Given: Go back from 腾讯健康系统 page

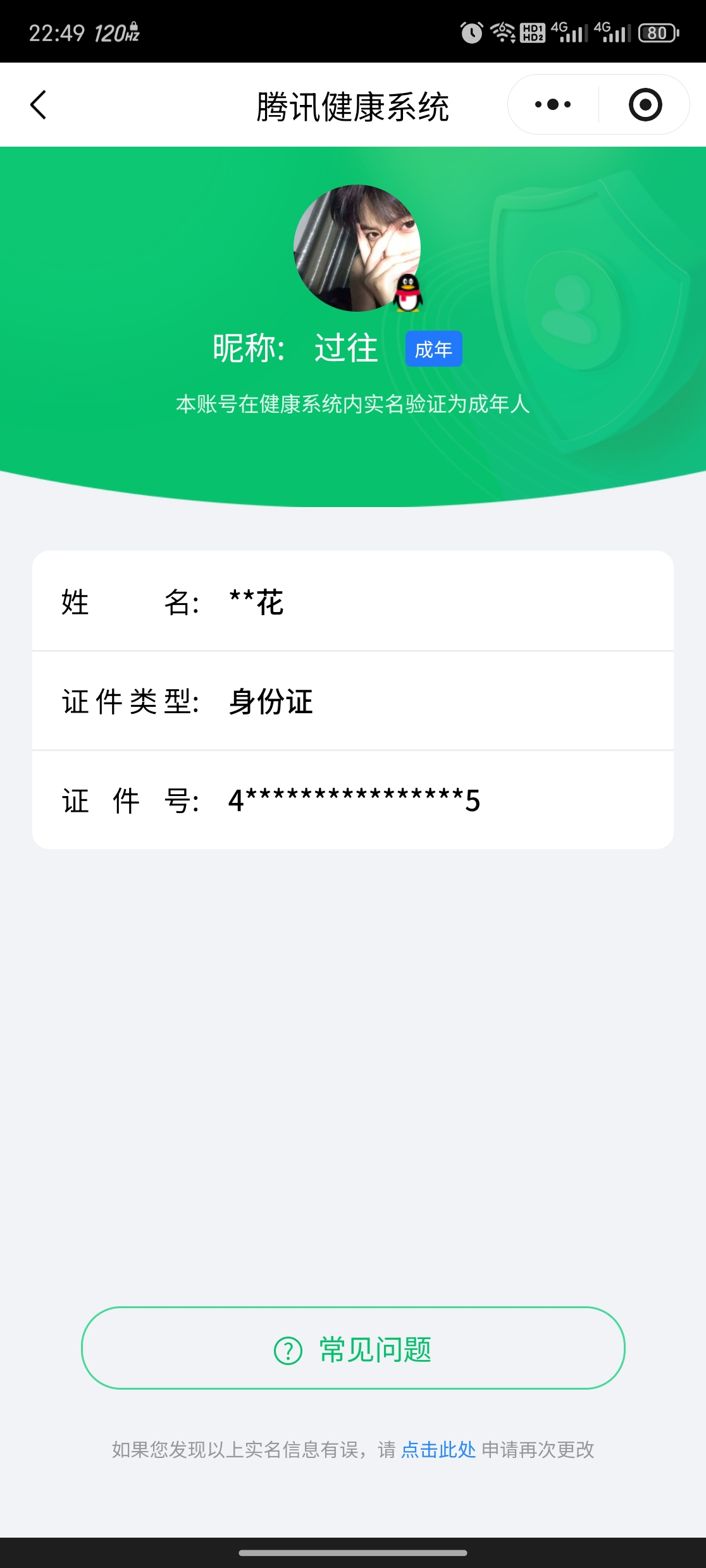Looking at the screenshot, I should (39, 105).
